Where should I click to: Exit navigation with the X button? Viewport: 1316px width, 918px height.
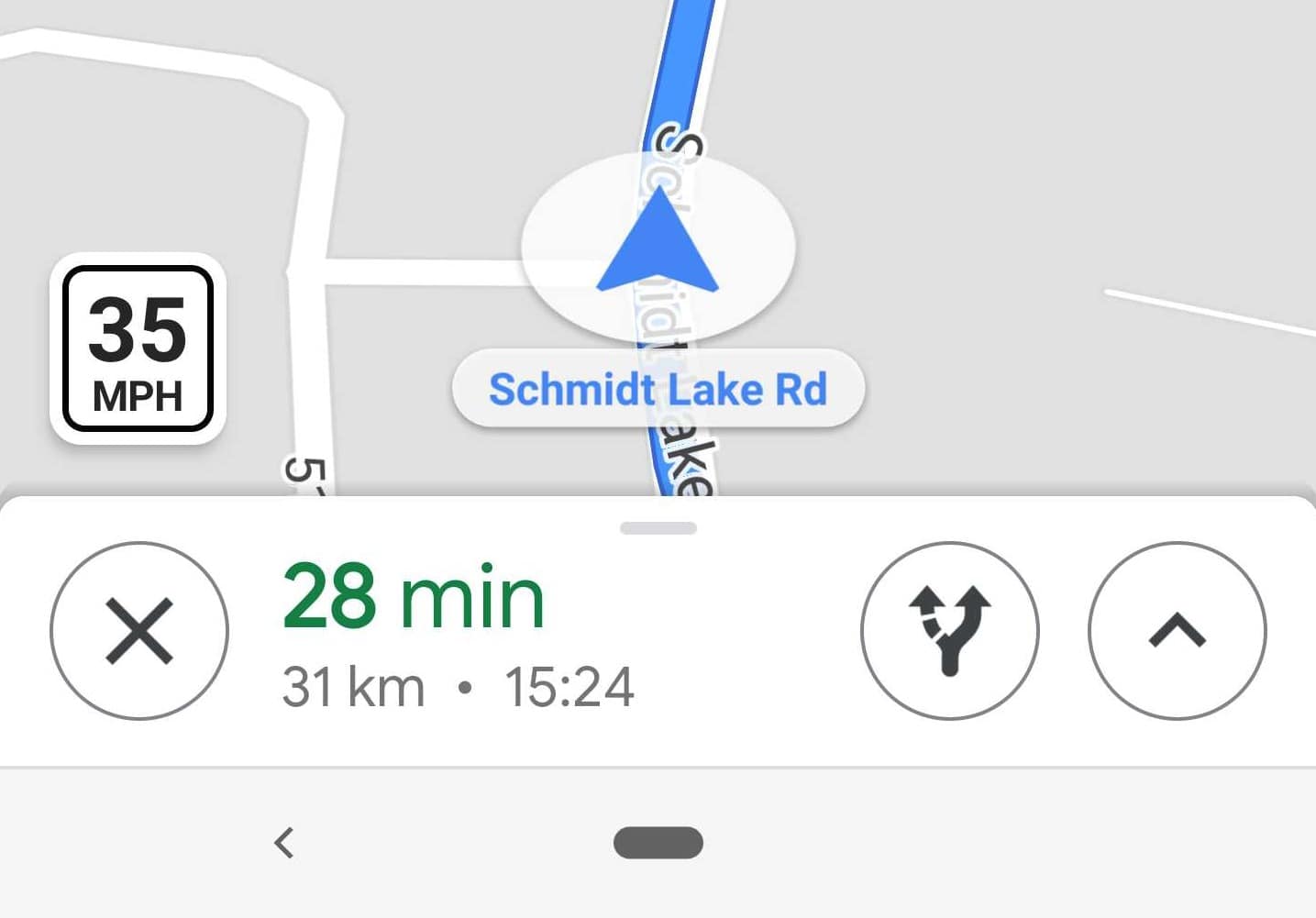pos(138,631)
